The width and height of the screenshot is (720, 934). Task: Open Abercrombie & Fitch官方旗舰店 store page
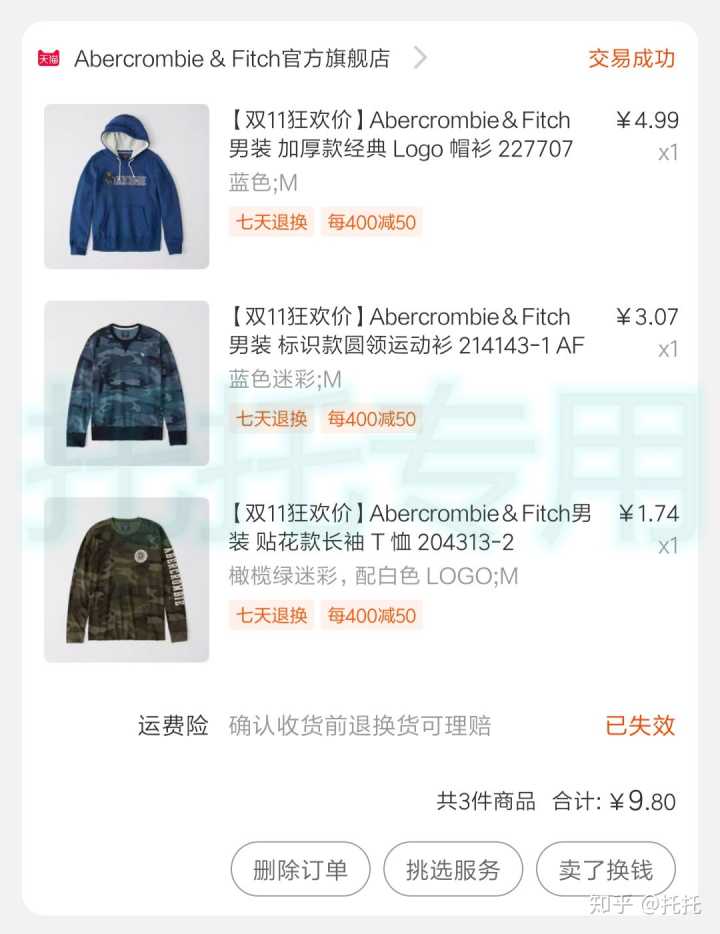pyautogui.click(x=232, y=58)
